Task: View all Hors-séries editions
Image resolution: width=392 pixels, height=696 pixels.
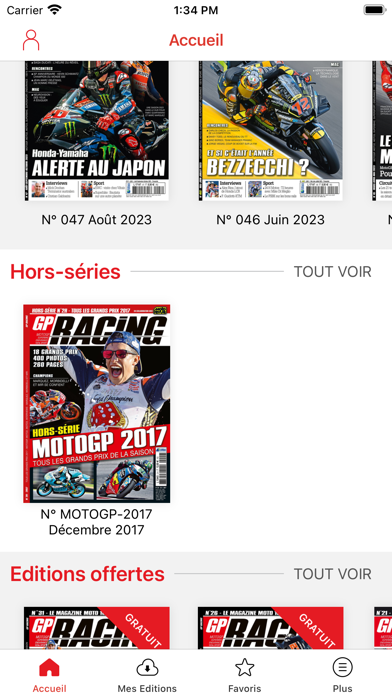Action: pos(333,272)
